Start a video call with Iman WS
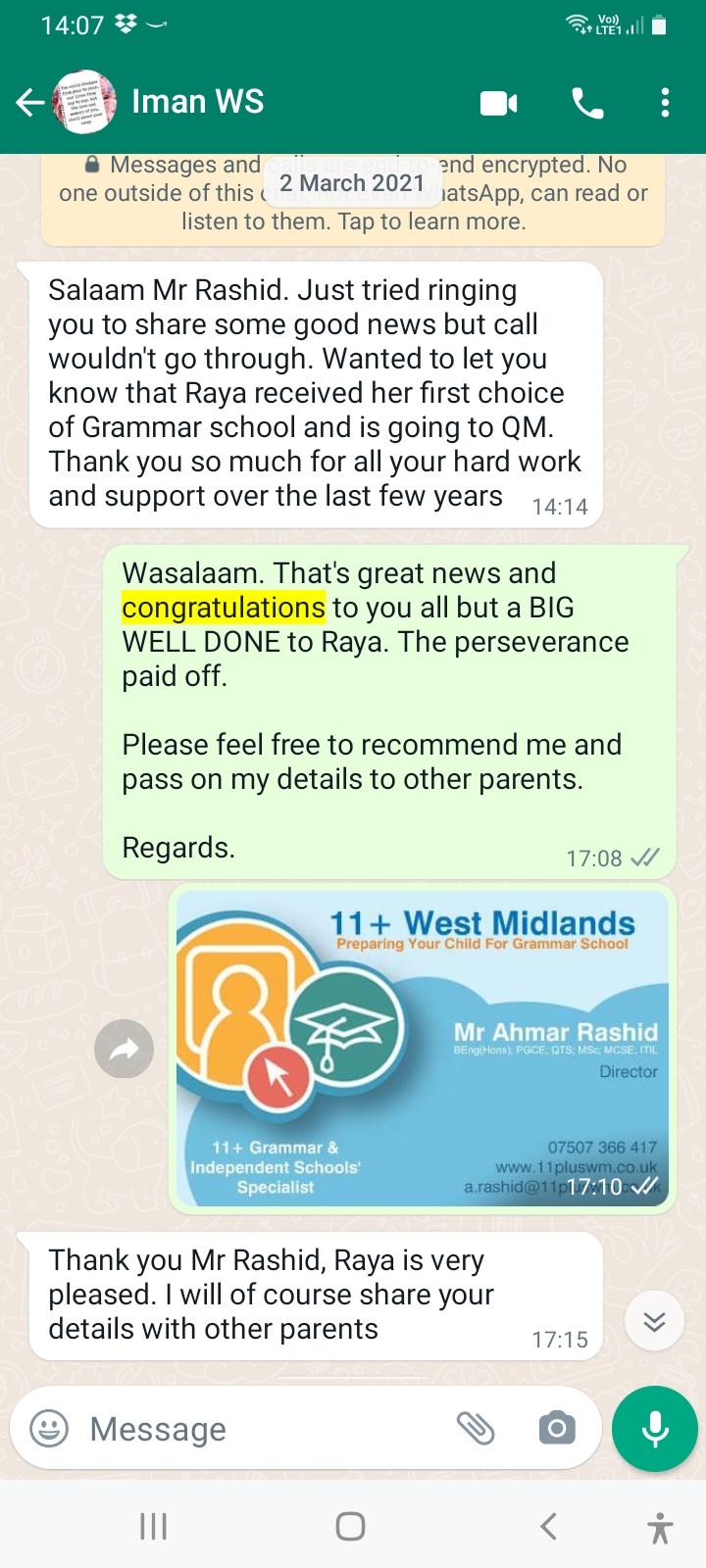 (499, 103)
